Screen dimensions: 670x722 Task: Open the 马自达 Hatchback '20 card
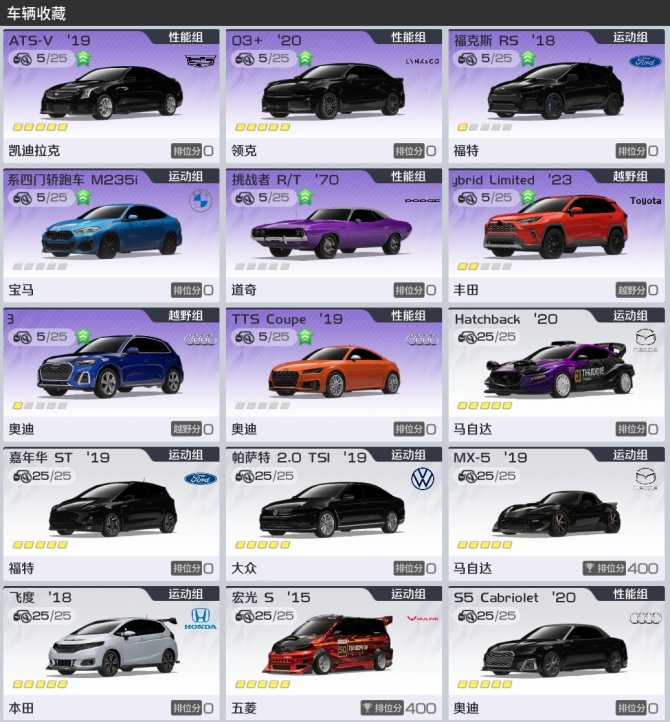(x=556, y=373)
